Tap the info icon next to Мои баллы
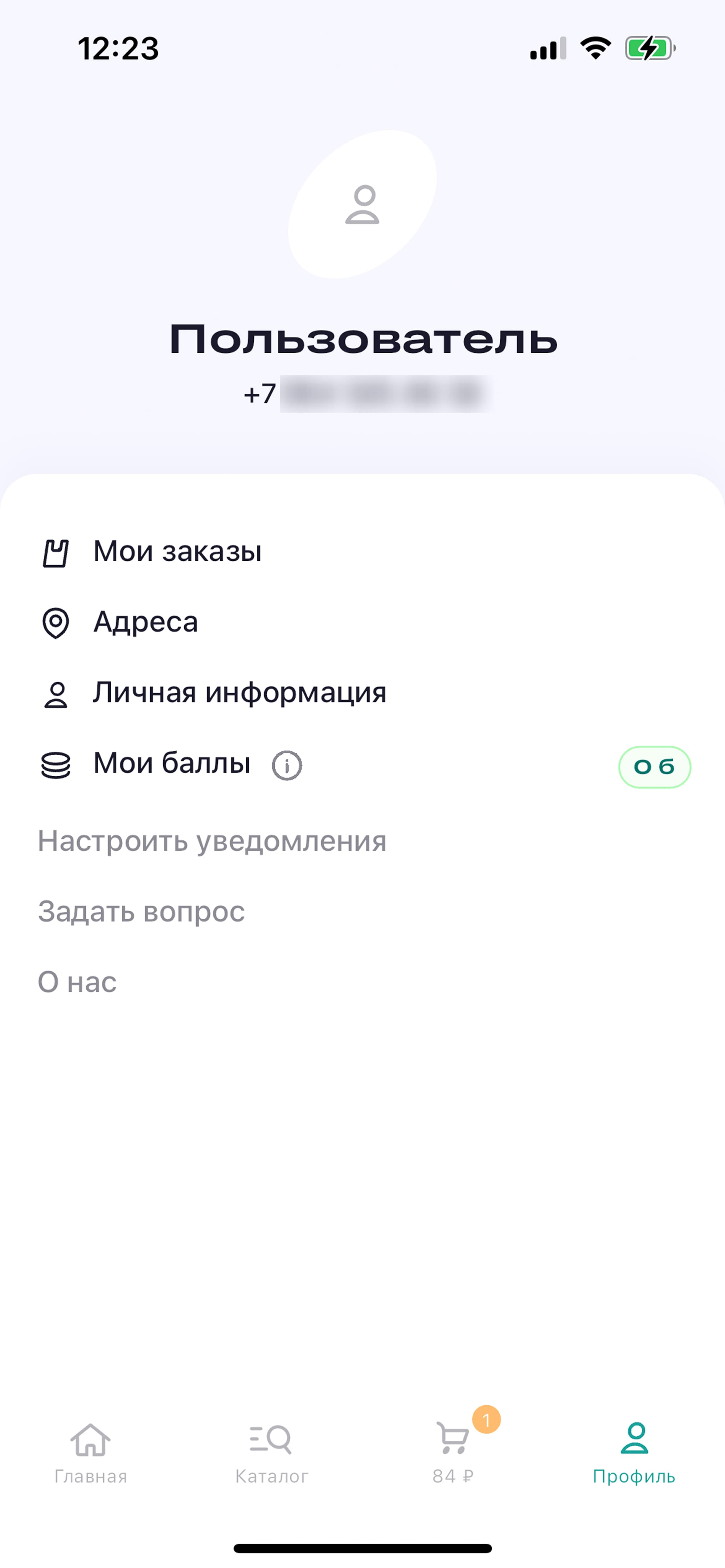The height and width of the screenshot is (1568, 725). (x=287, y=765)
